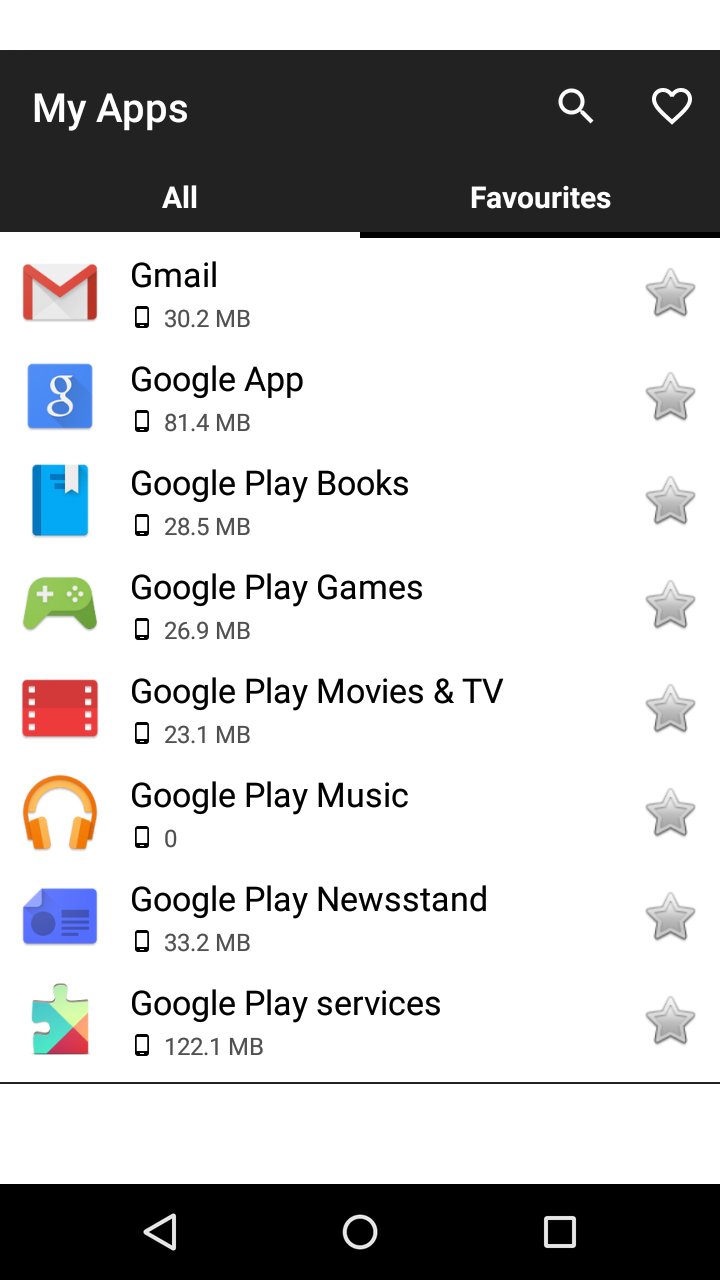Star Google Play Games as favourite
This screenshot has width=720, height=1280.
tap(669, 605)
